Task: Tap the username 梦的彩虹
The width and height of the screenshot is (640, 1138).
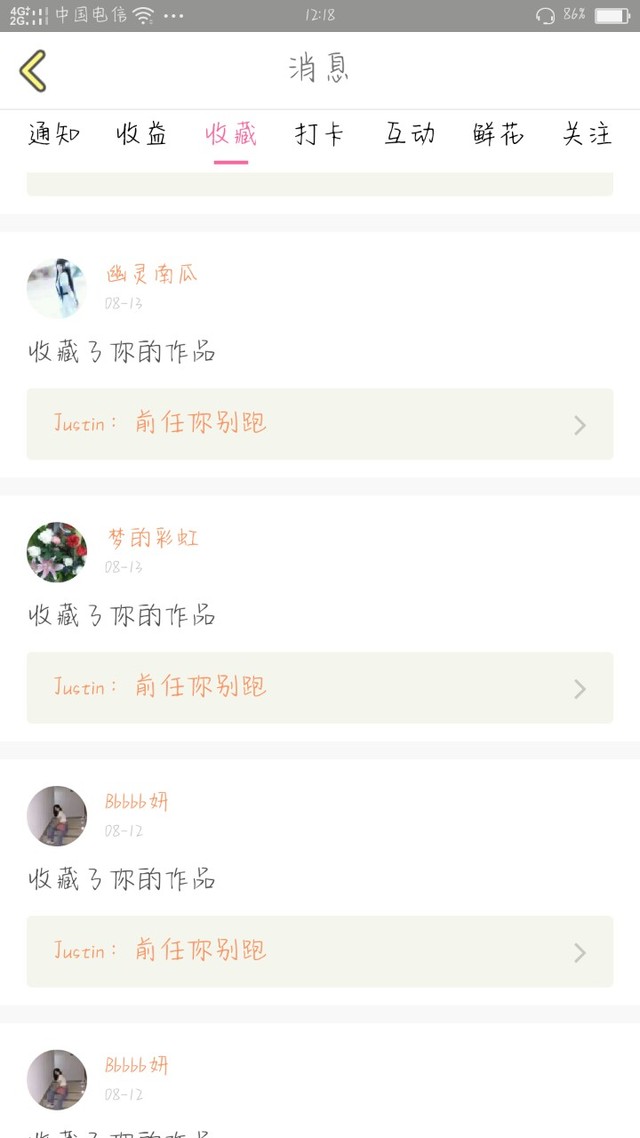Action: (152, 538)
